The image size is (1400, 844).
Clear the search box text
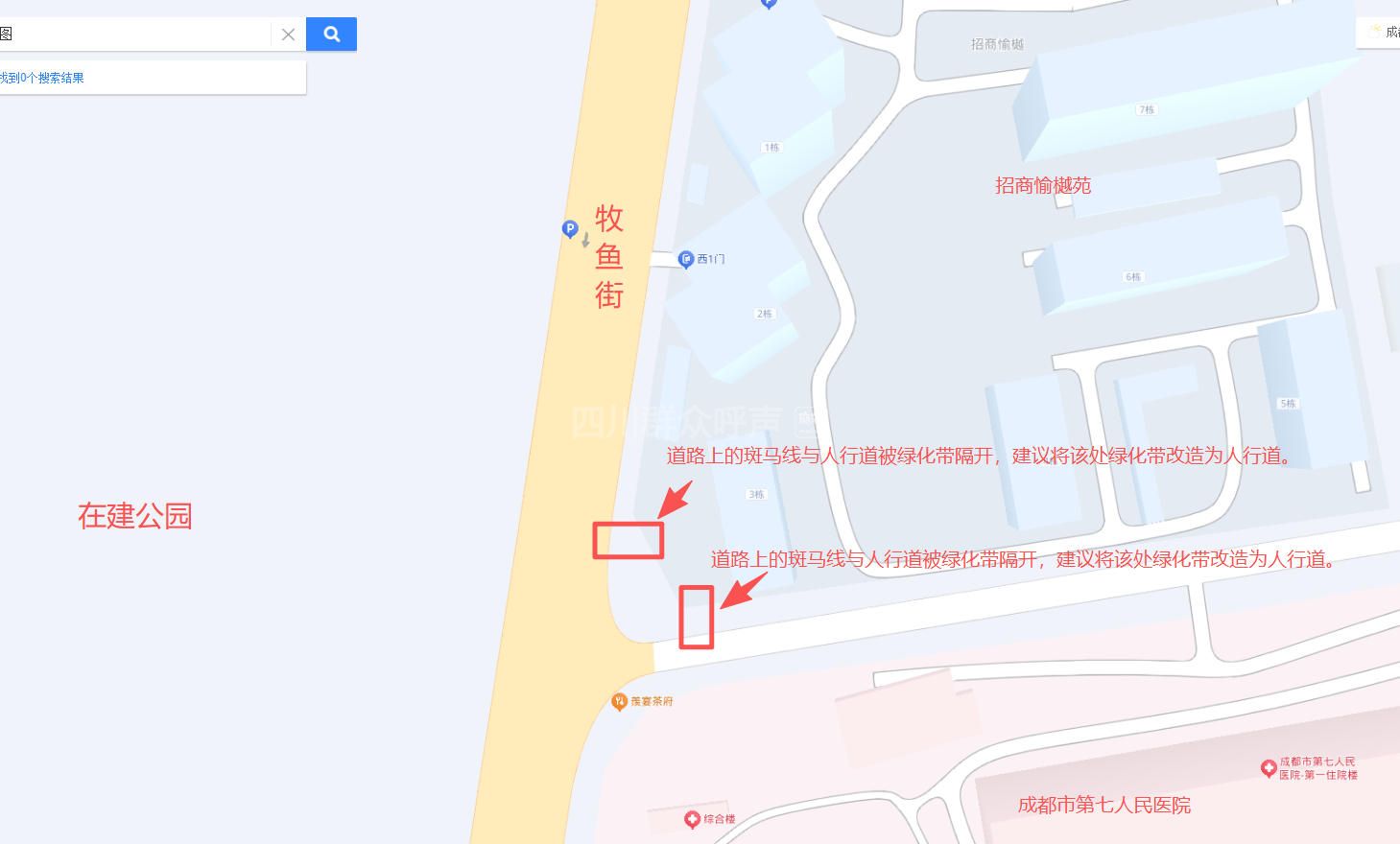288,35
